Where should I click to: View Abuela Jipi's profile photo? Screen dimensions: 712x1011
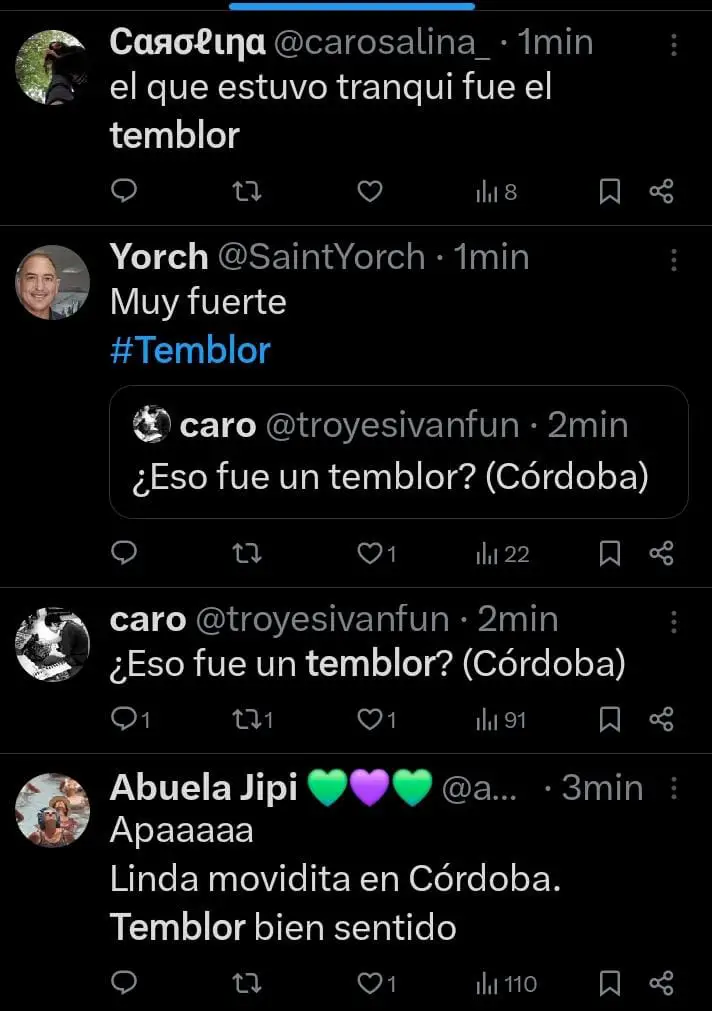[52, 809]
